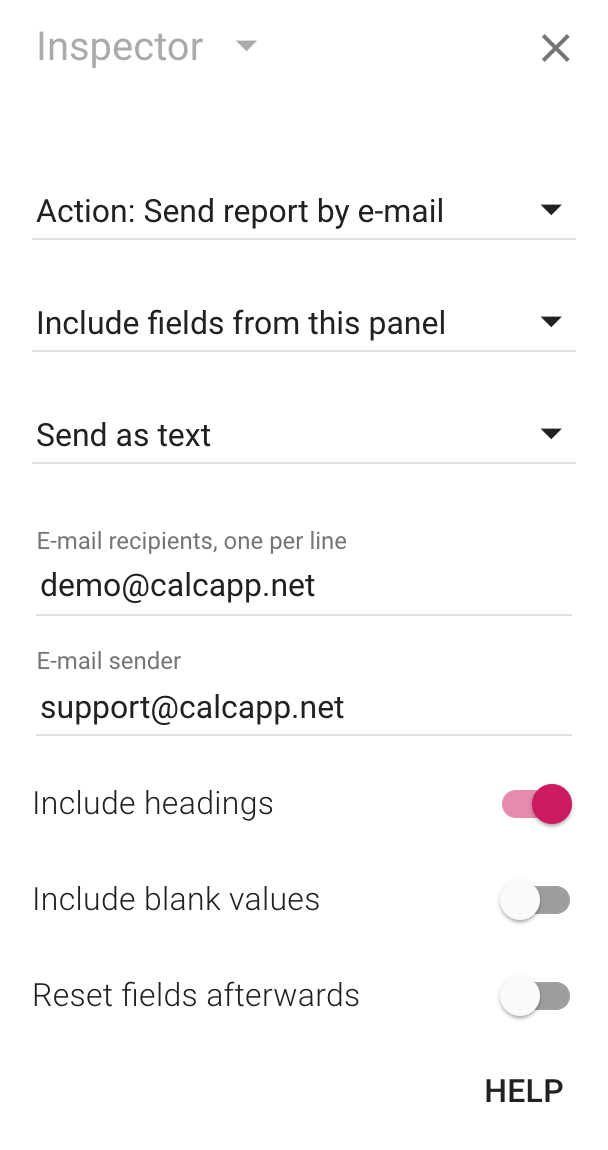Enable Reset fields afterwards
This screenshot has width=608, height=1150.
point(535,996)
